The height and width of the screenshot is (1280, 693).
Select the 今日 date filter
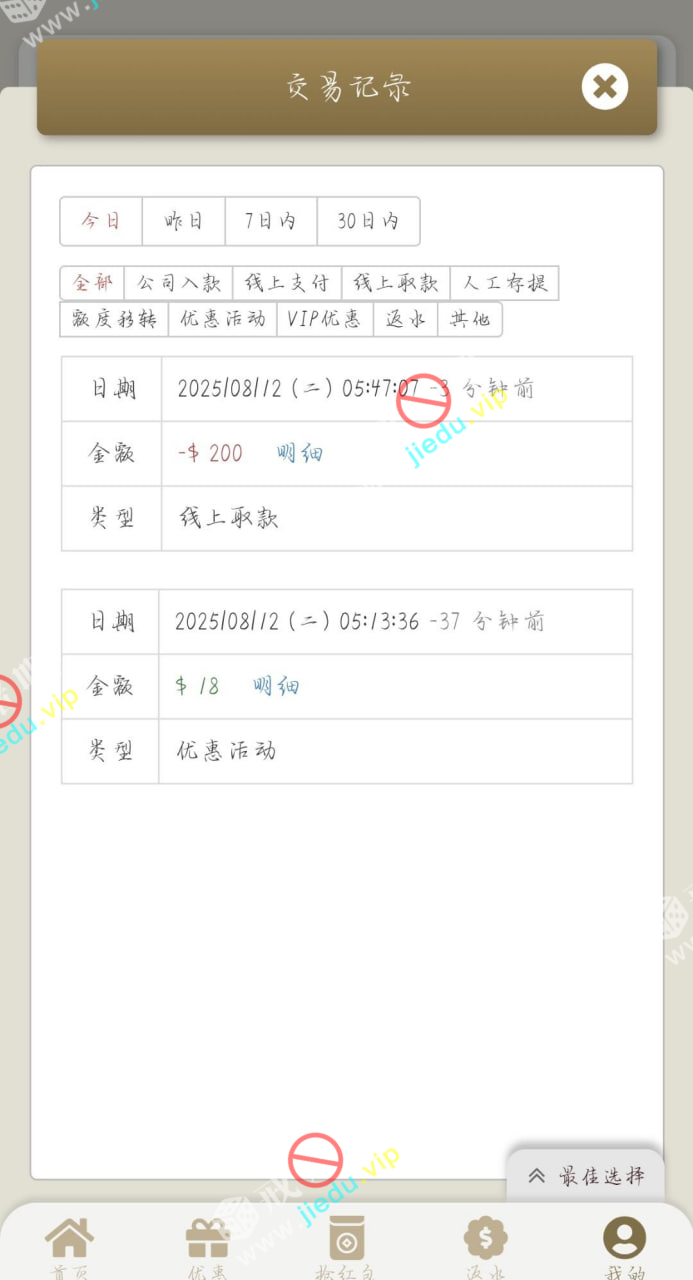point(101,221)
